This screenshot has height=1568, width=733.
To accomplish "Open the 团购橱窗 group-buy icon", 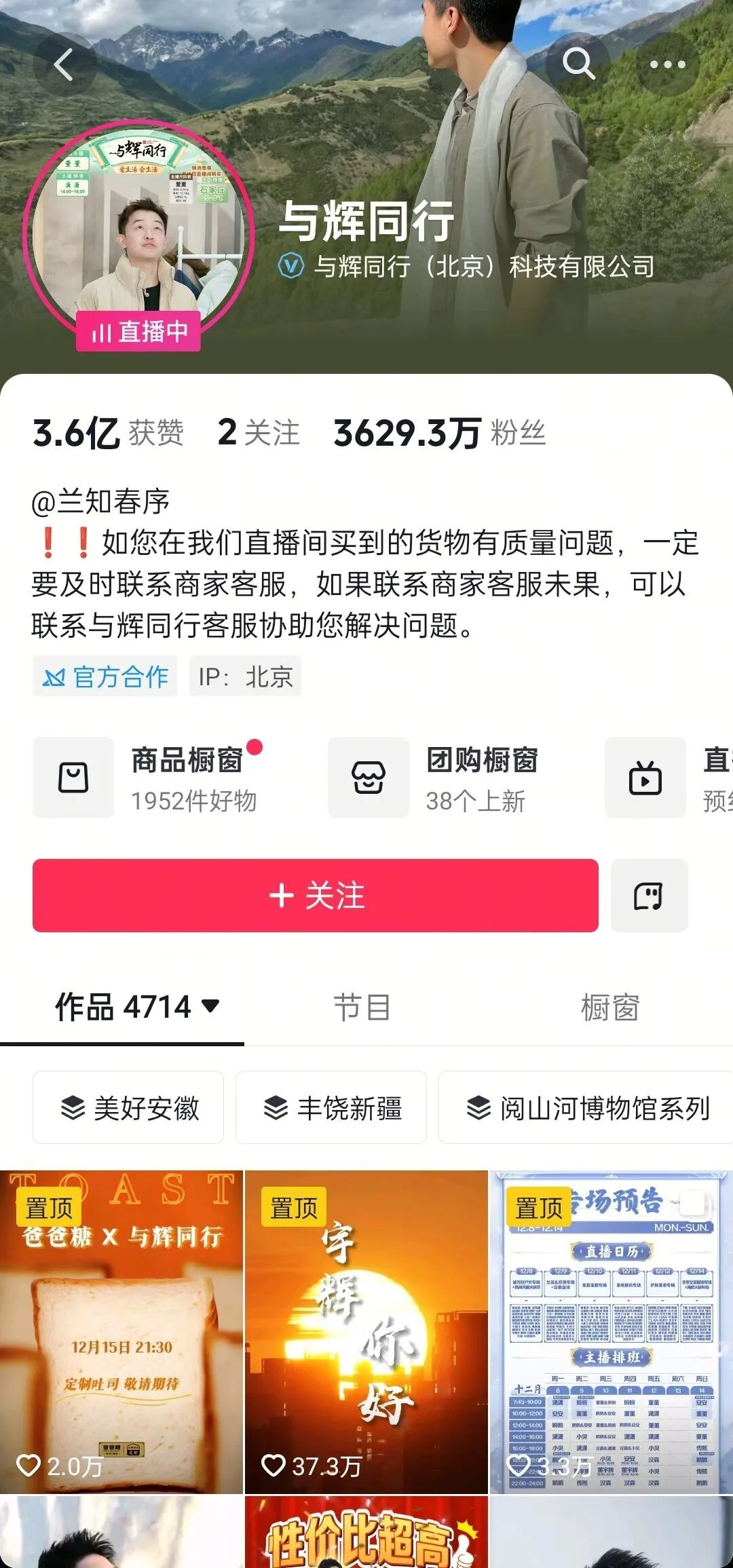I will click(x=368, y=777).
